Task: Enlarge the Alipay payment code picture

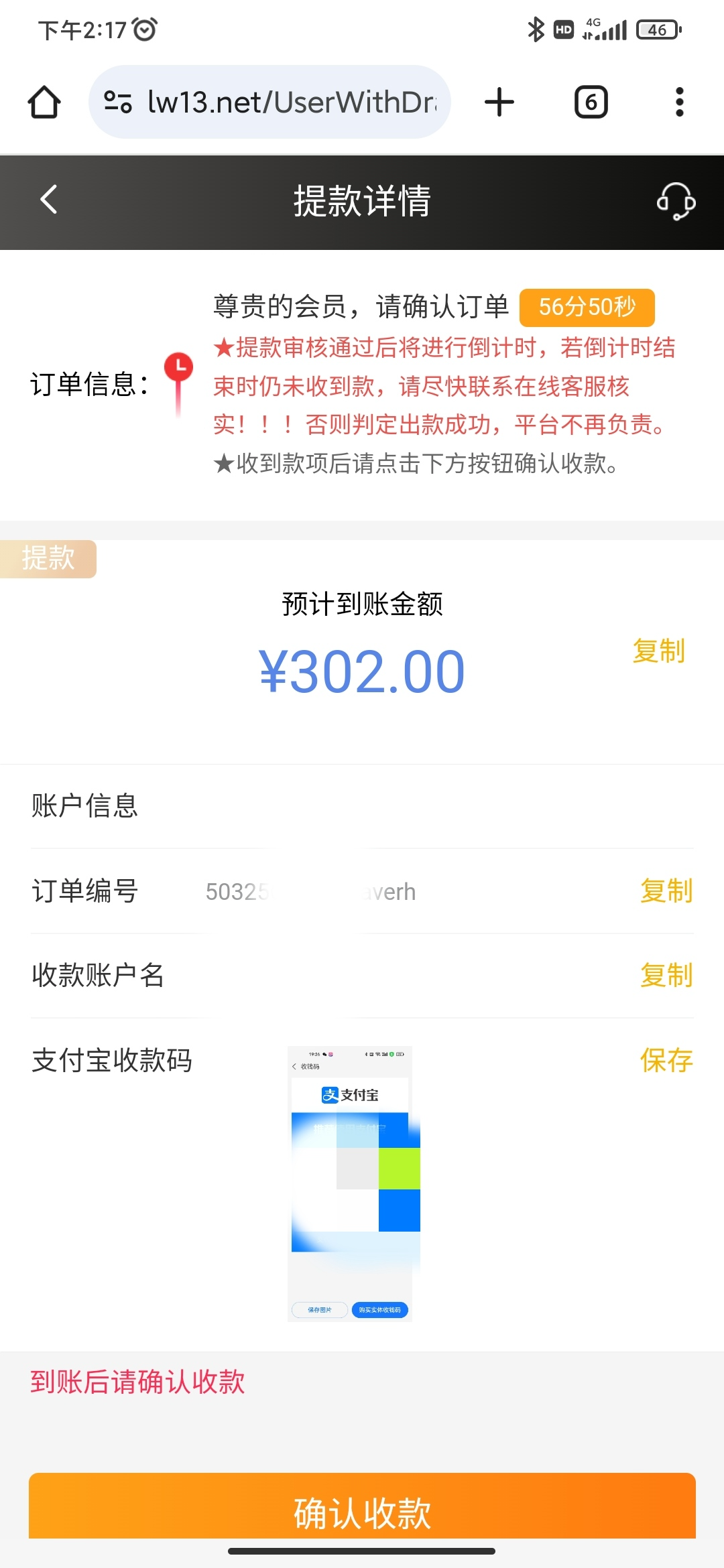Action: [351, 1183]
